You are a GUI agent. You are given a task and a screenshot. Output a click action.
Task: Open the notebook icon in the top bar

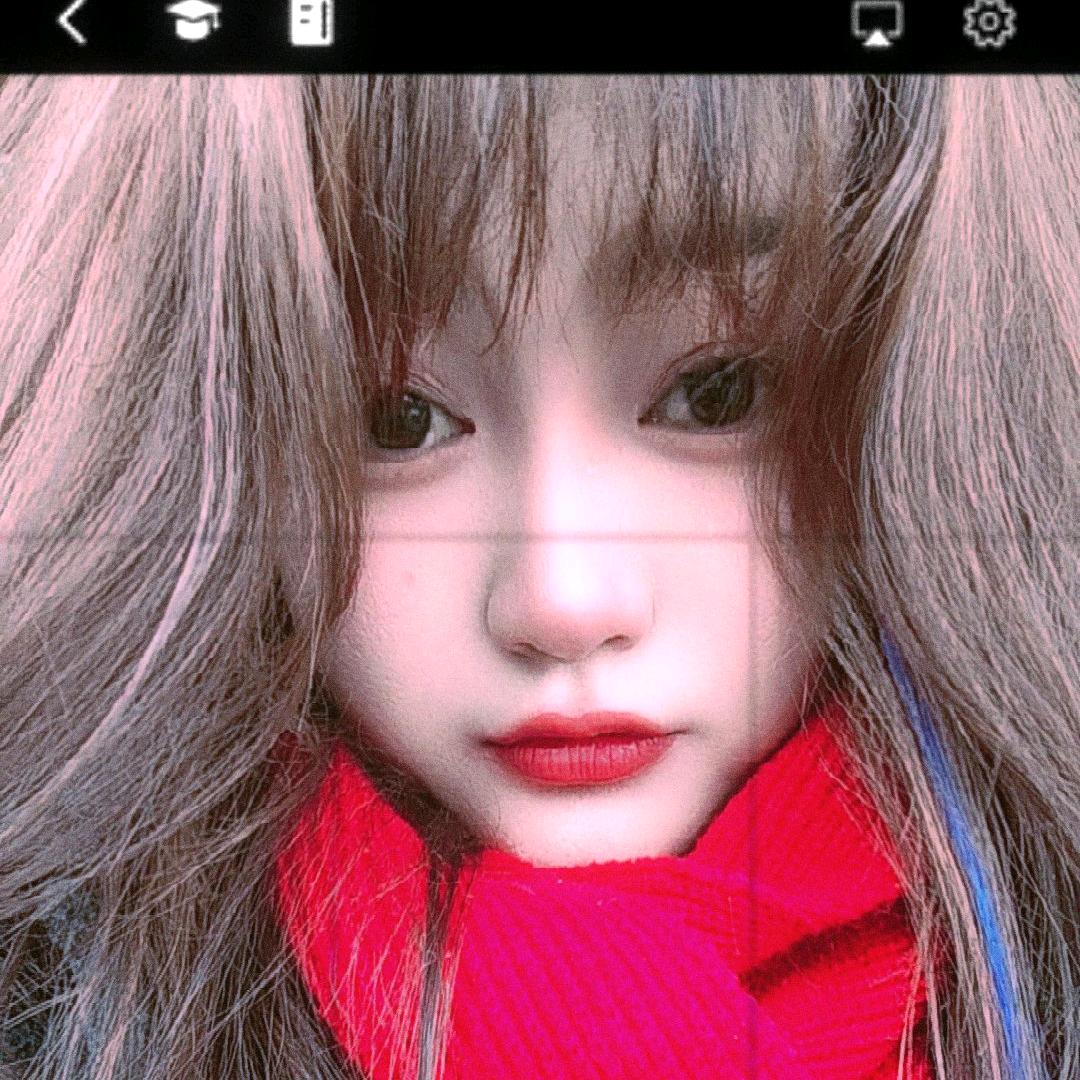[x=311, y=22]
